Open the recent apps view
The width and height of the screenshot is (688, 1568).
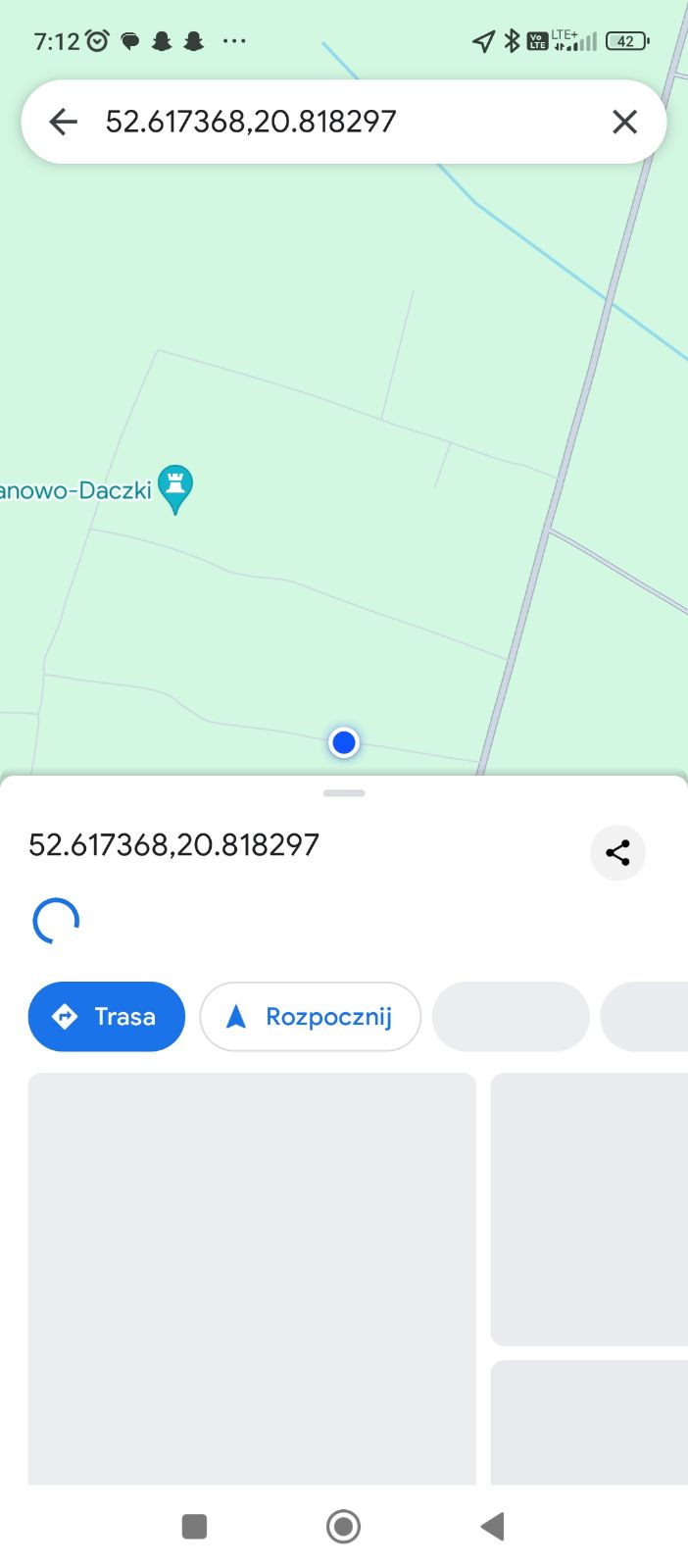(194, 1526)
